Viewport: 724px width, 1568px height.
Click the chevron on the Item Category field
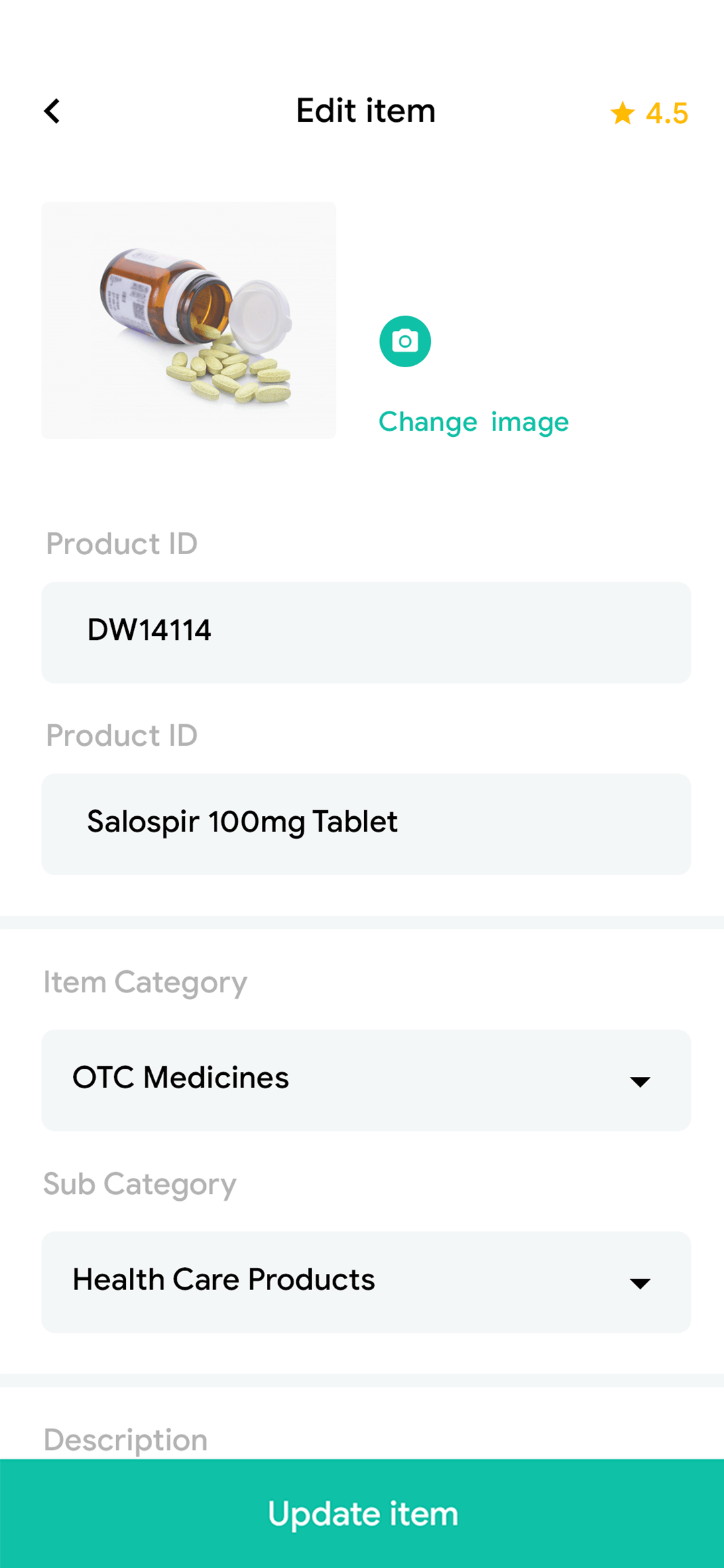pyautogui.click(x=640, y=1080)
